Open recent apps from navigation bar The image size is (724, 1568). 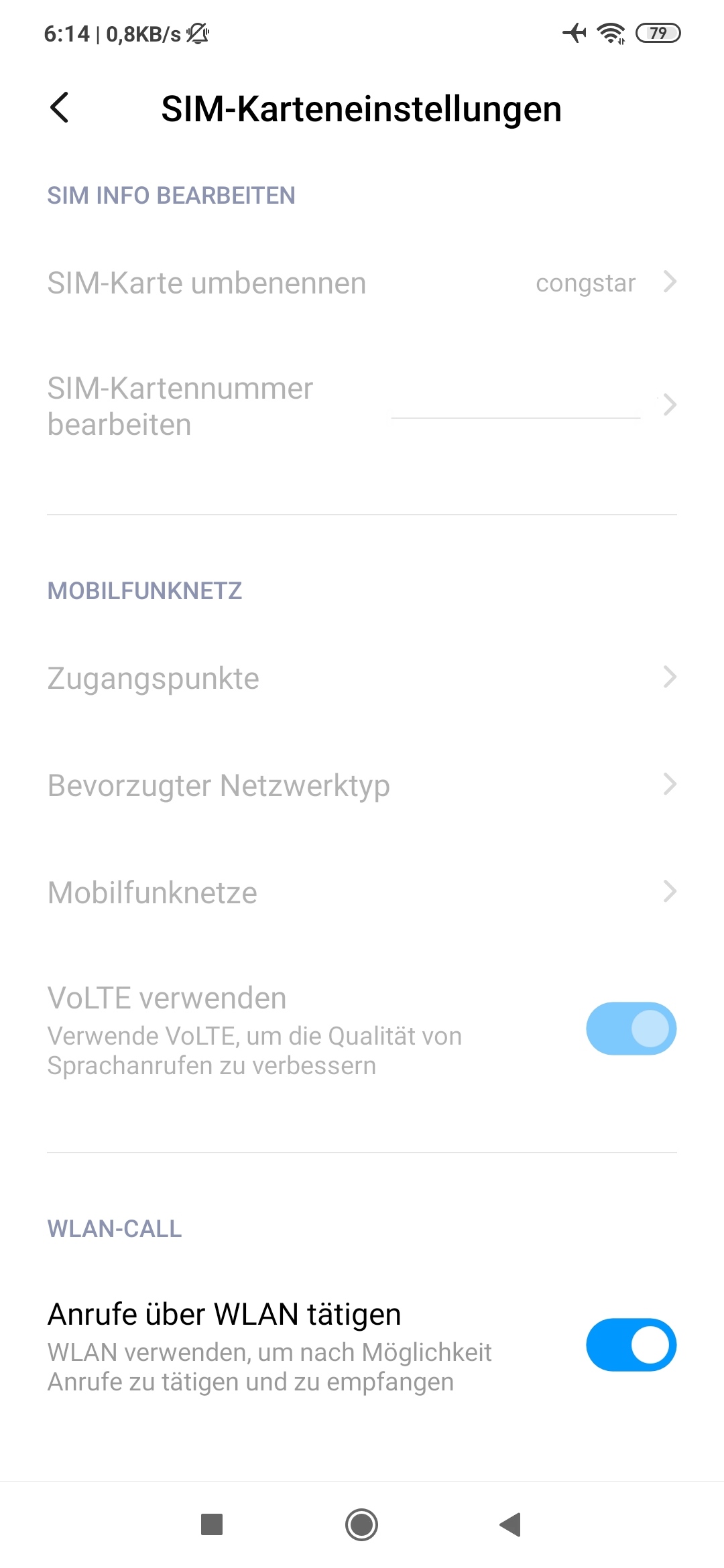coord(212,1524)
